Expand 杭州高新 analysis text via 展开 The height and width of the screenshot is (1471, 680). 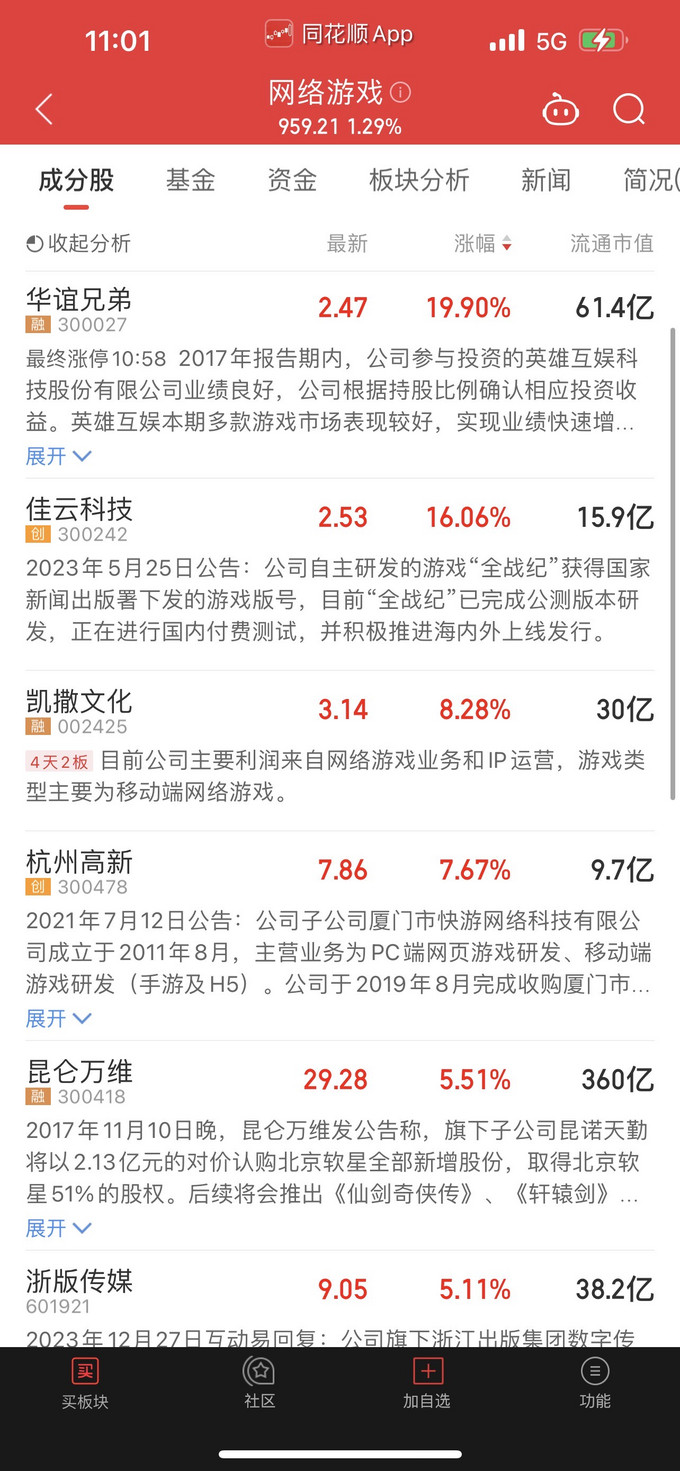58,1018
